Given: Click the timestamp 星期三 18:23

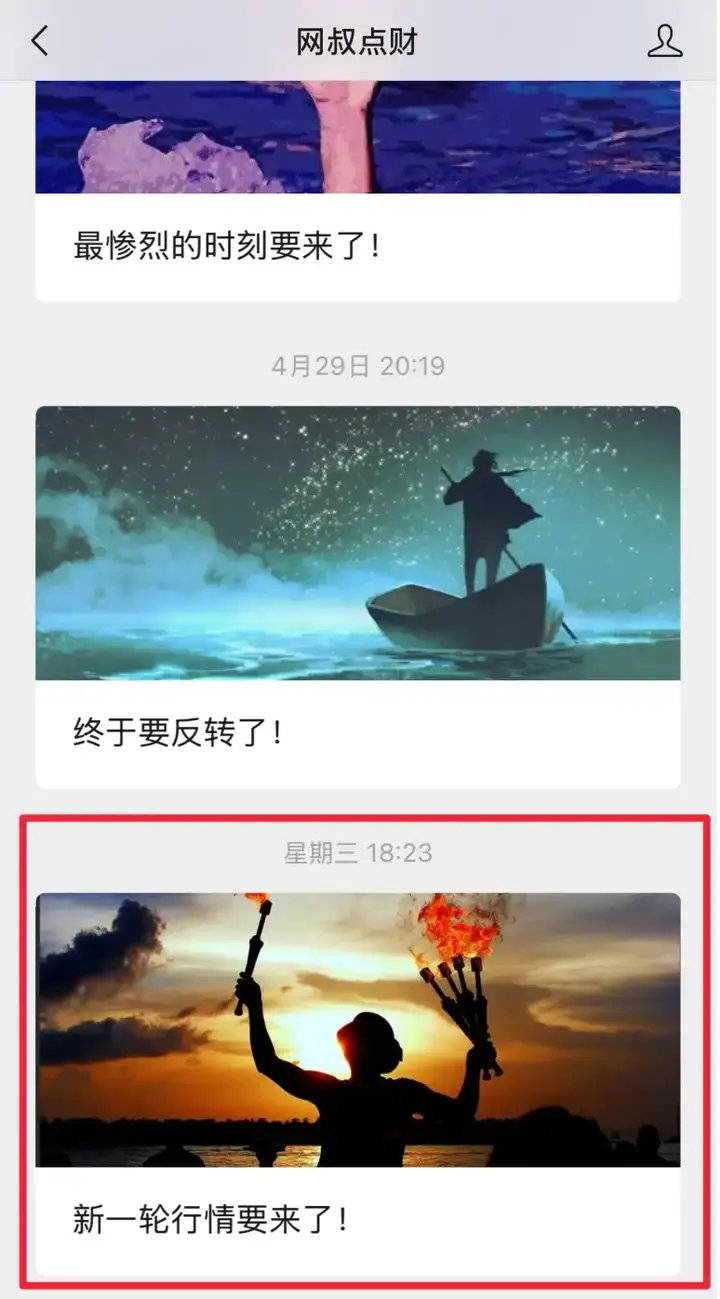Looking at the screenshot, I should tap(357, 853).
